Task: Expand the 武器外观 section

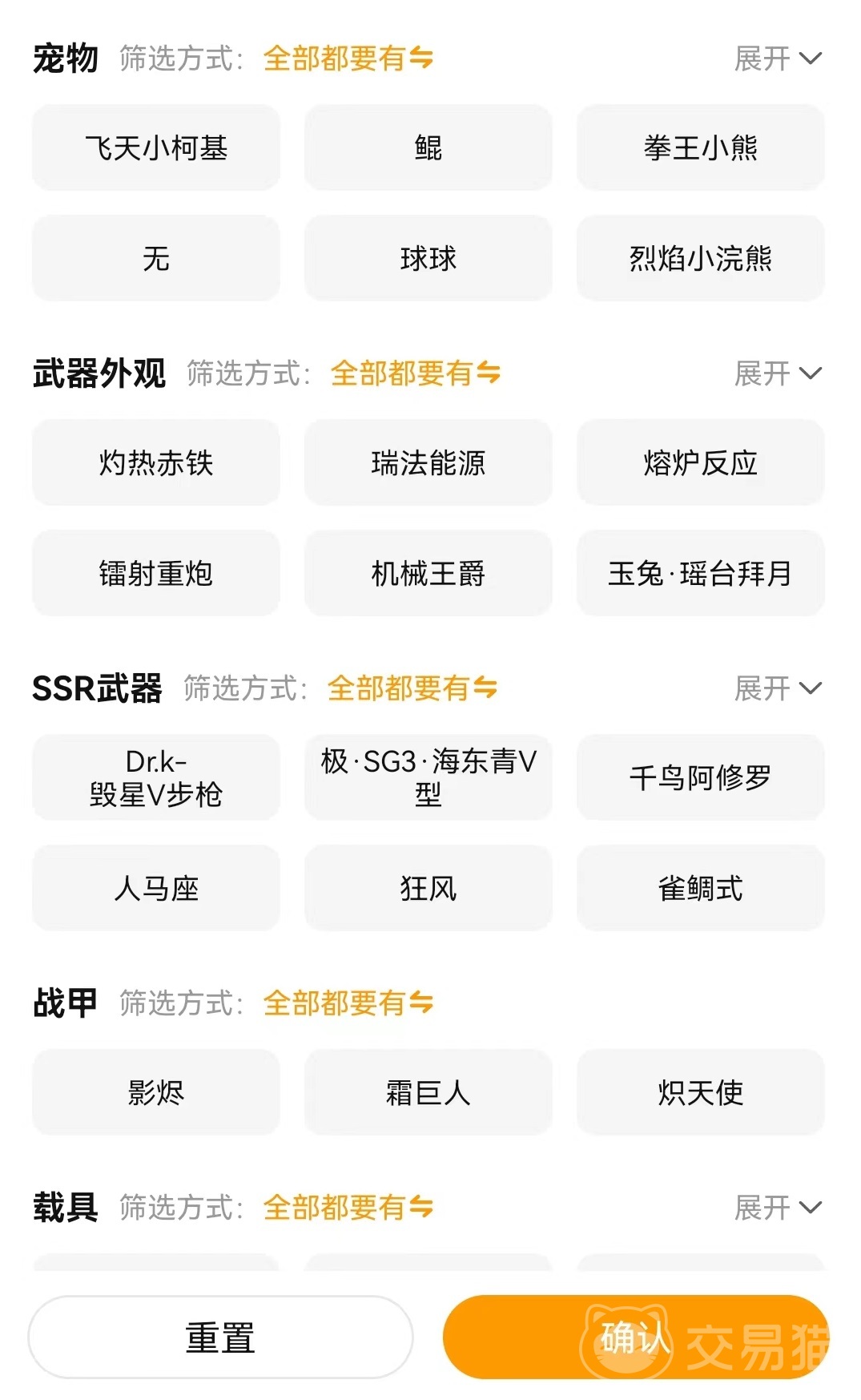Action: point(778,373)
